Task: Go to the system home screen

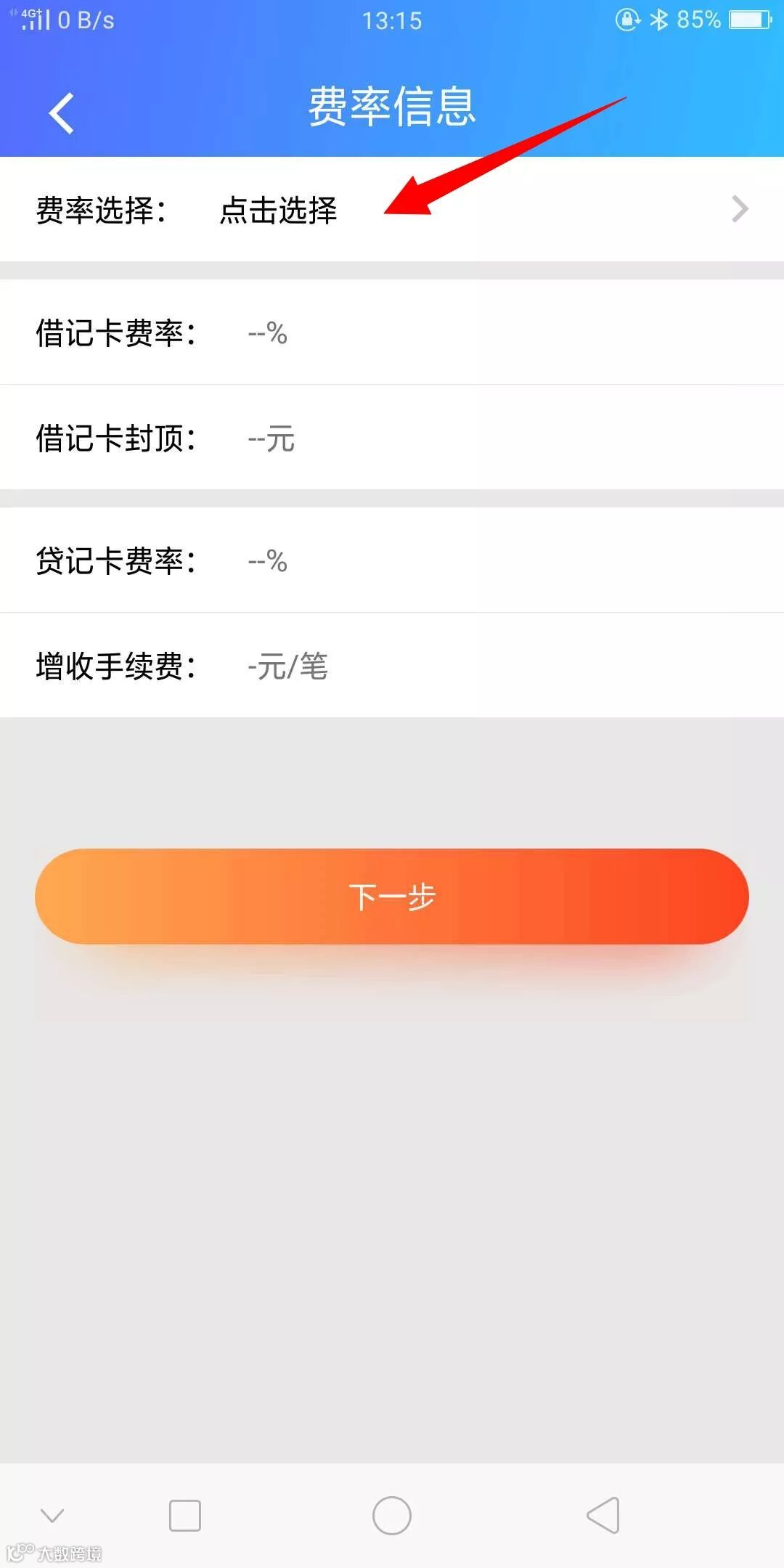Action: [x=392, y=1516]
